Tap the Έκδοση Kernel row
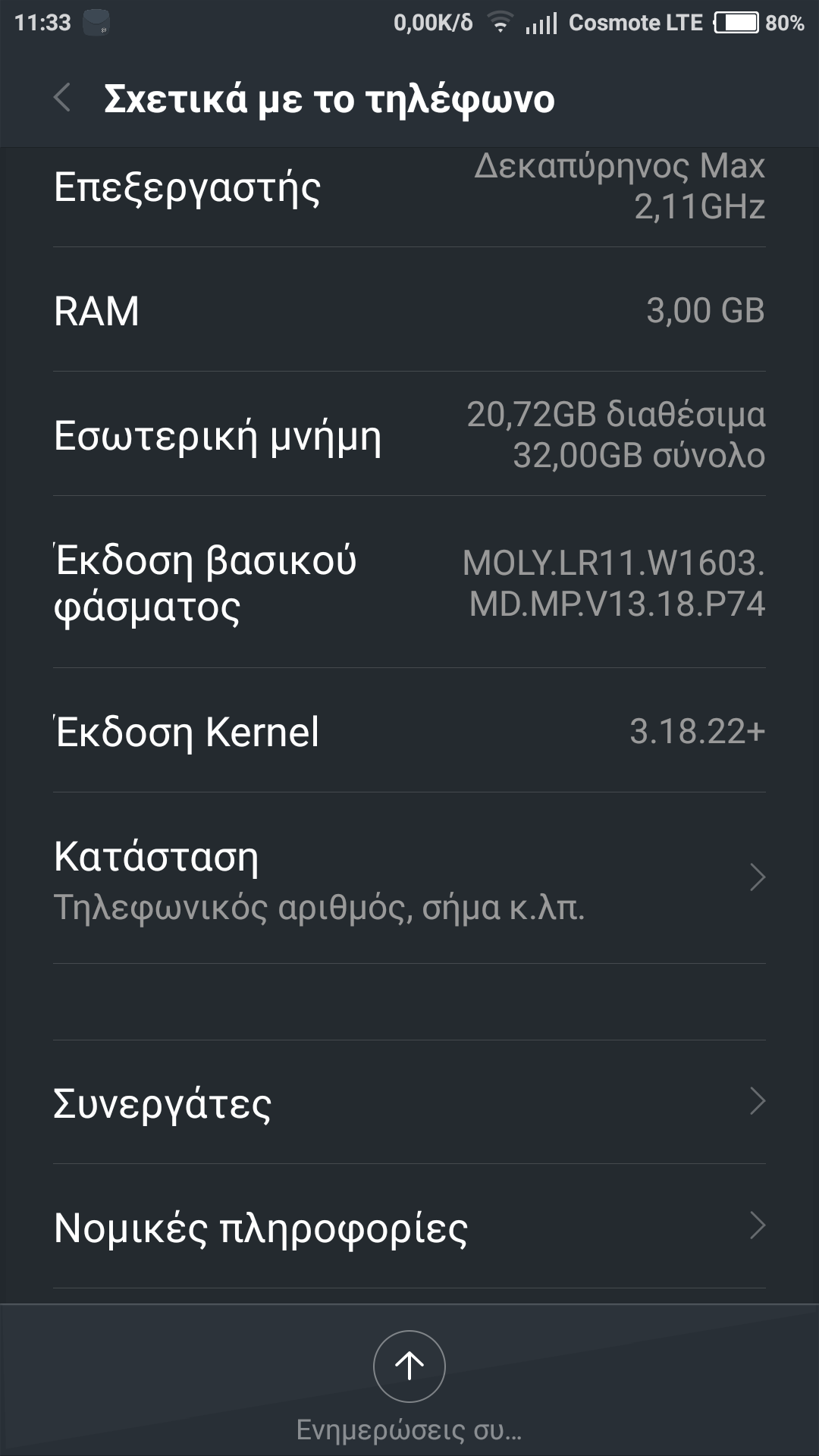The image size is (819, 1456). (x=409, y=731)
